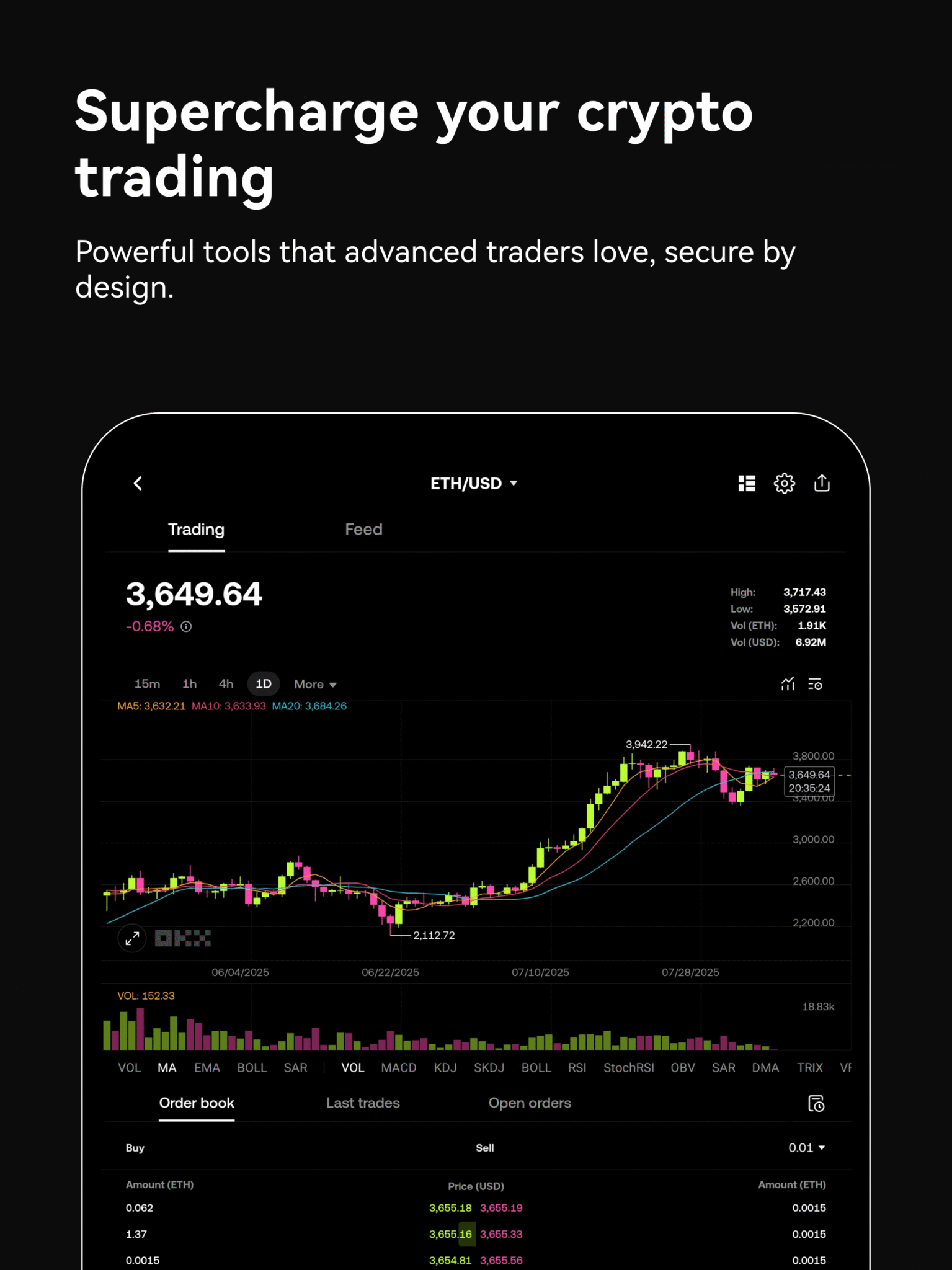Image resolution: width=952 pixels, height=1270 pixels.
Task: Open the Last trades tab
Action: pos(362,1103)
